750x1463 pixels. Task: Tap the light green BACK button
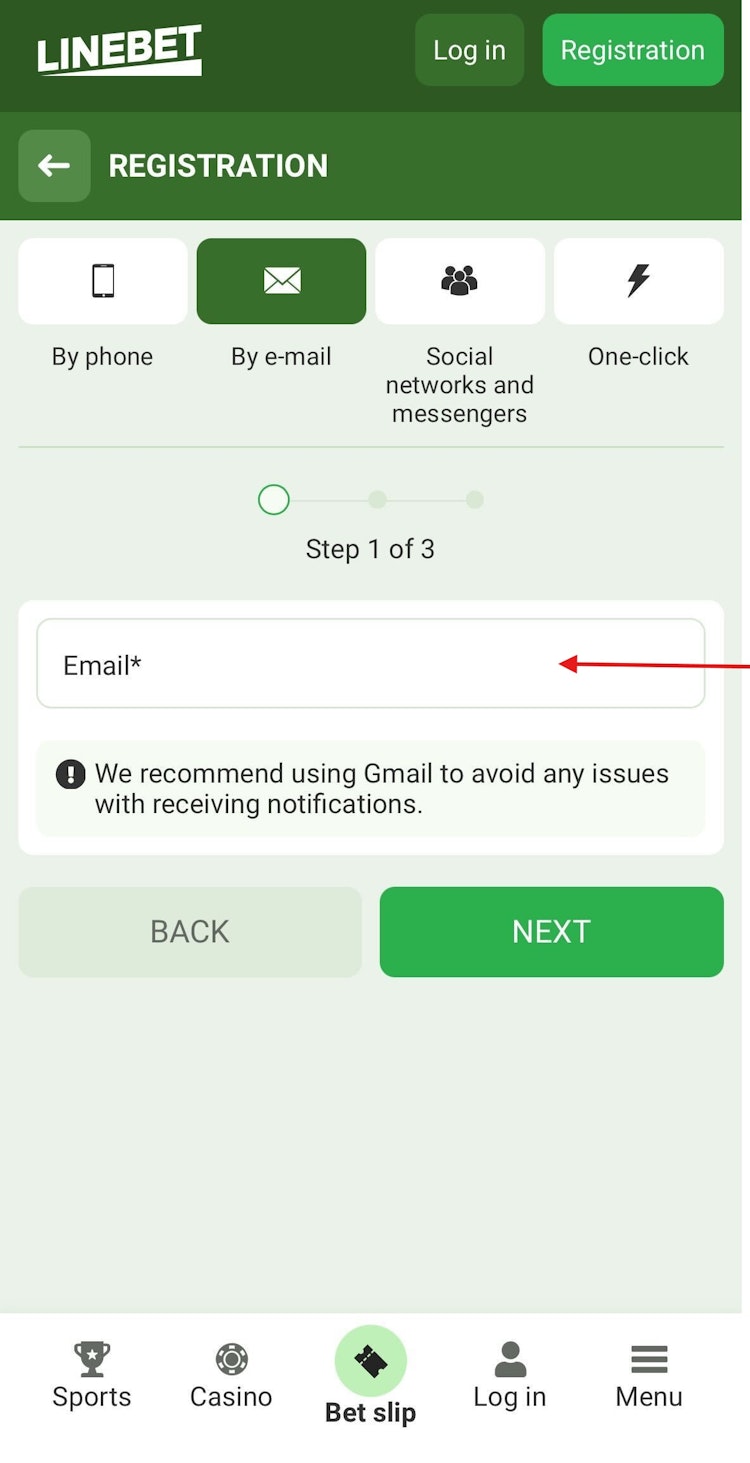(190, 932)
